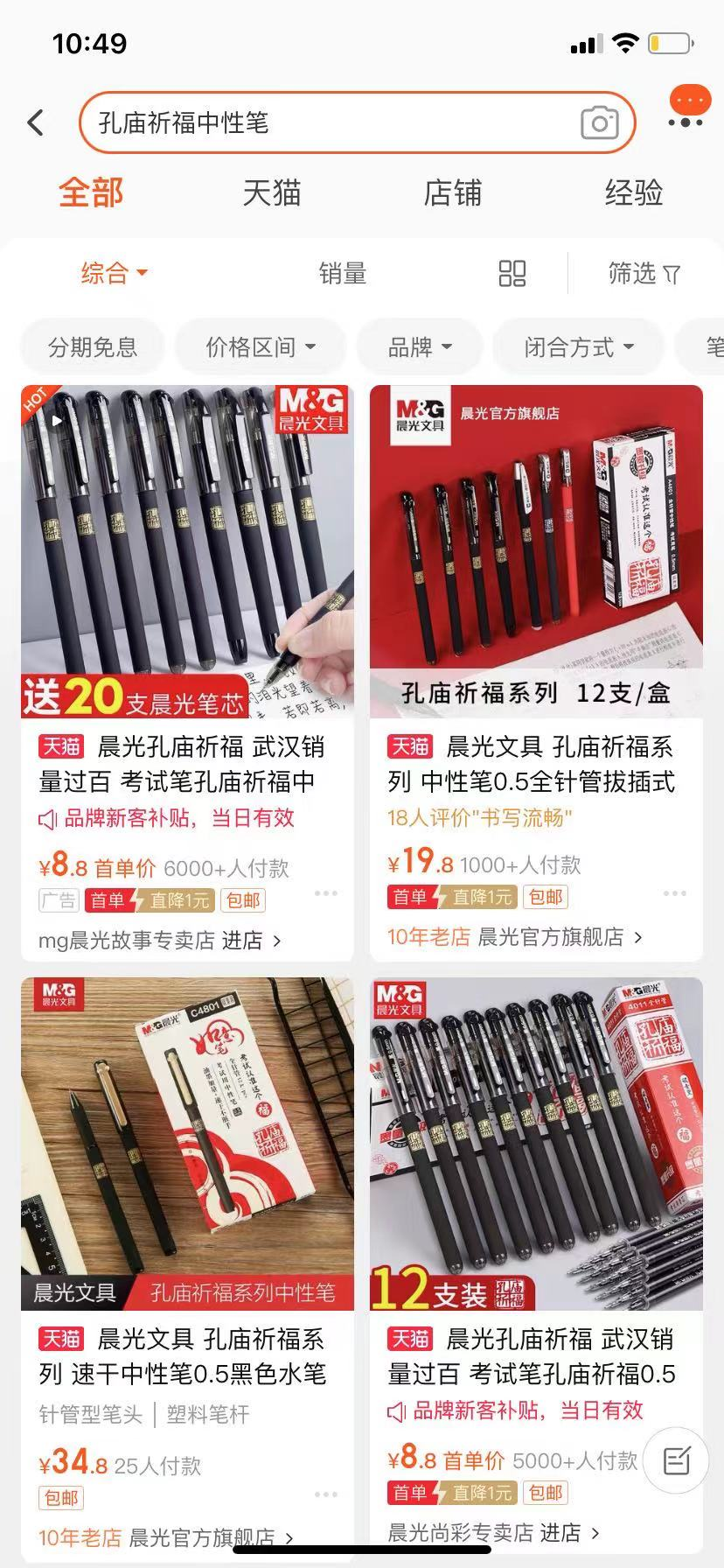
Task: Open the 筛选 filter panel
Action: (644, 273)
